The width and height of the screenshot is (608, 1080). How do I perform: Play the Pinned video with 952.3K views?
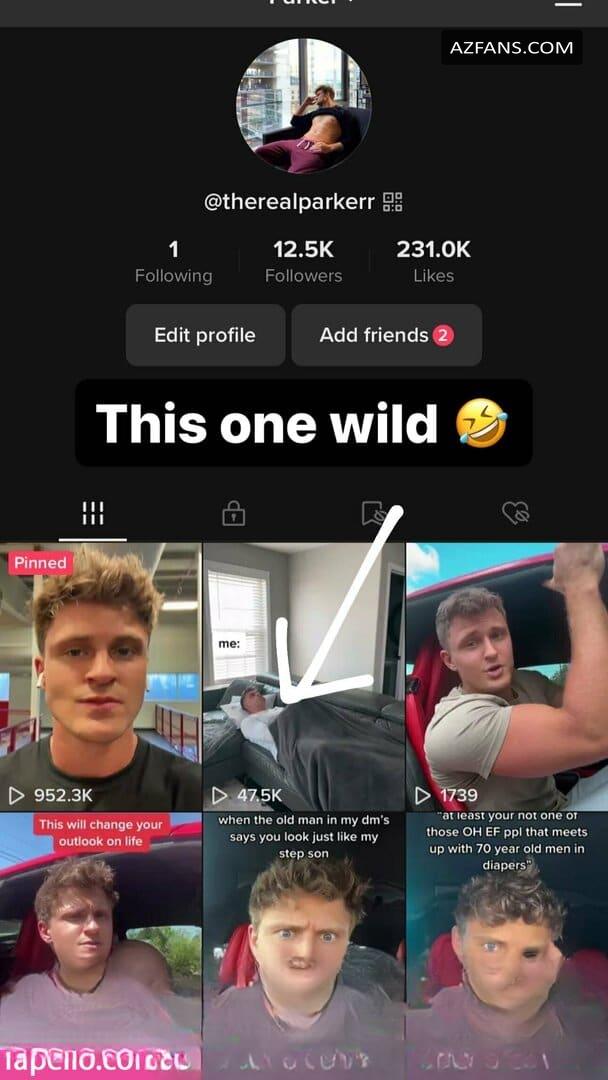click(x=101, y=676)
